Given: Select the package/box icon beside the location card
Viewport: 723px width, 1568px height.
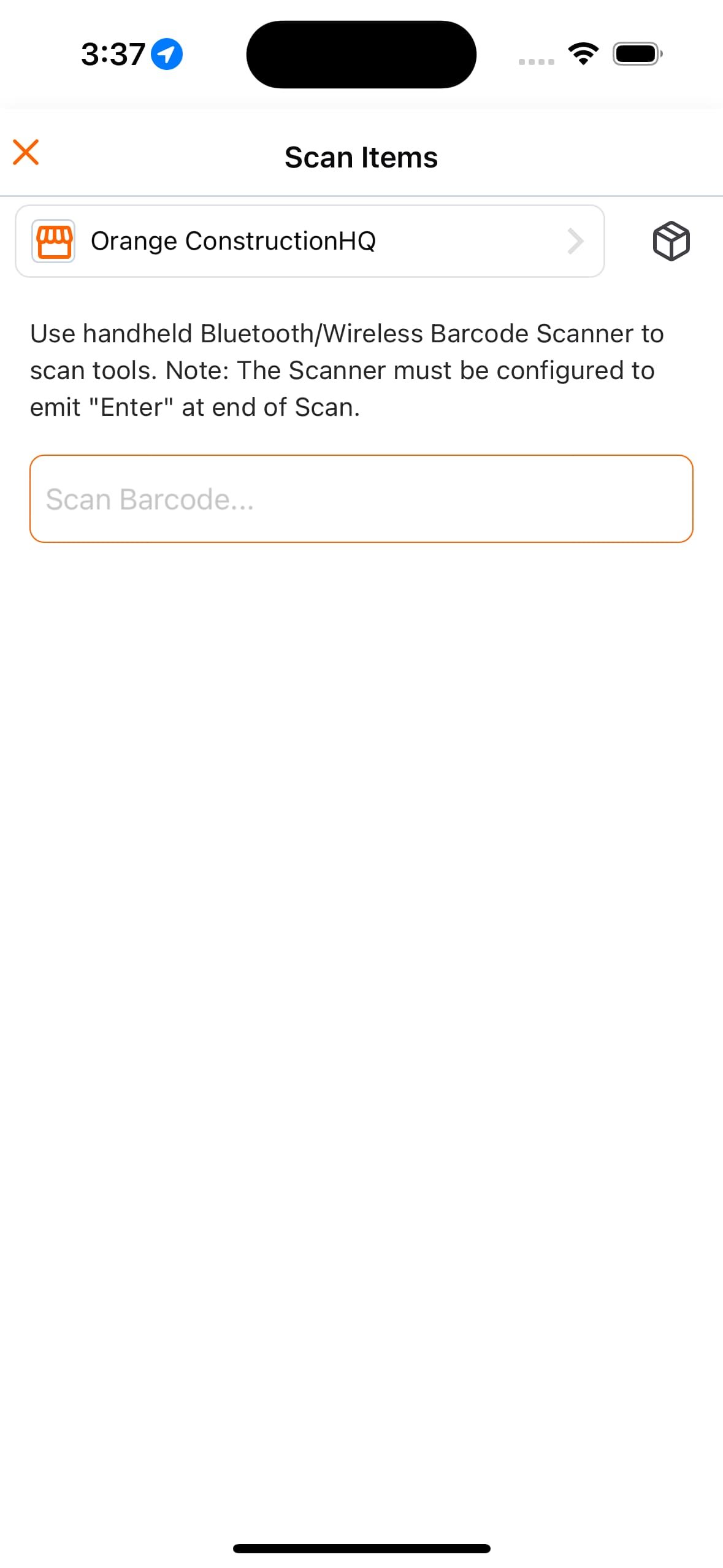Looking at the screenshot, I should 670,240.
